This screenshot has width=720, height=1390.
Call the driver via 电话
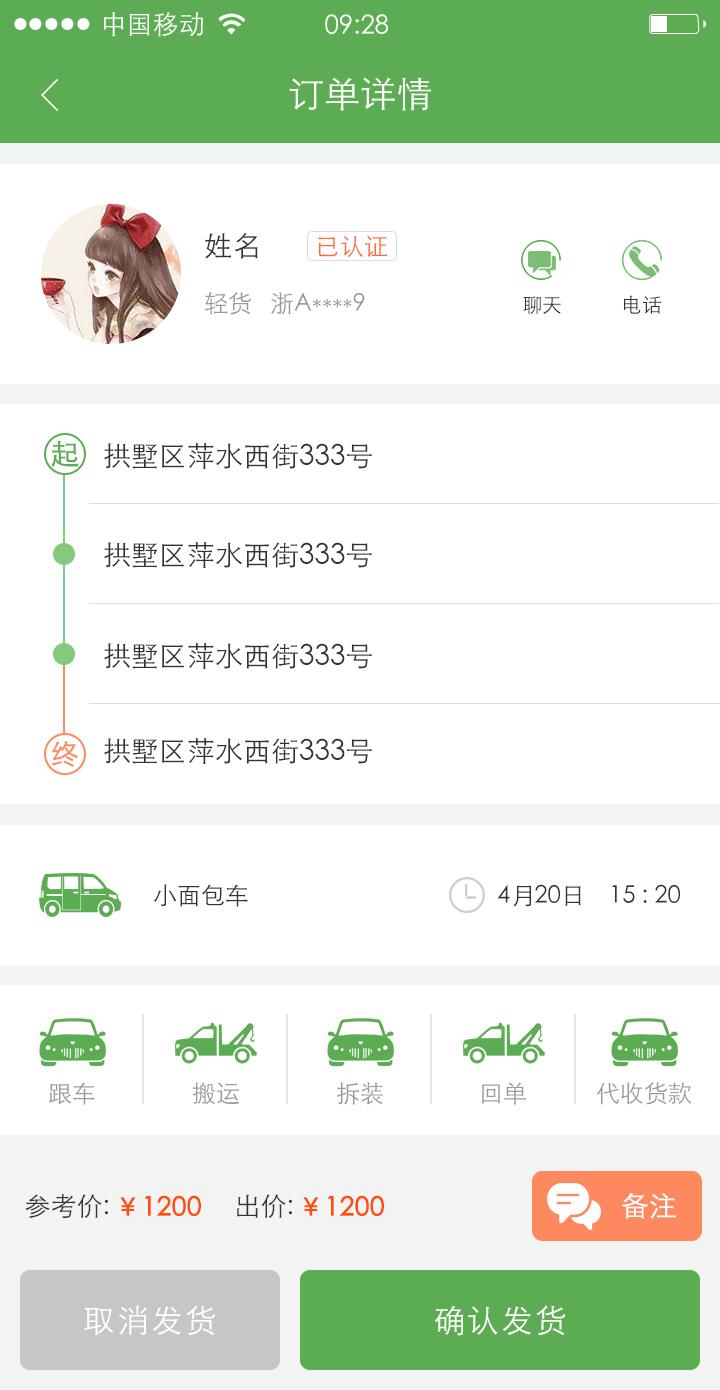(x=641, y=277)
